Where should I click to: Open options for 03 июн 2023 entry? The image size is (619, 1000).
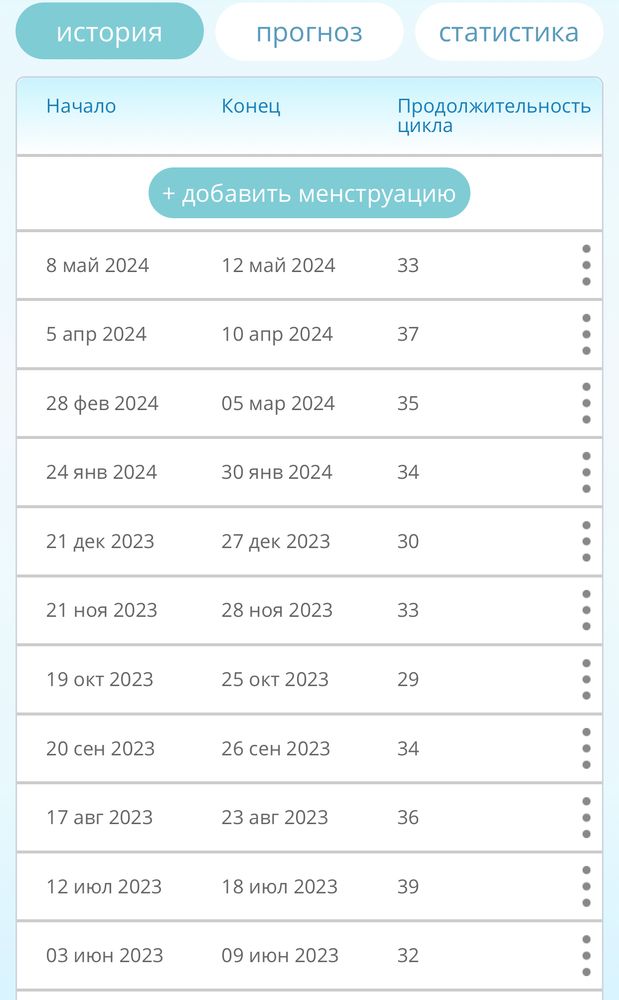click(x=586, y=955)
